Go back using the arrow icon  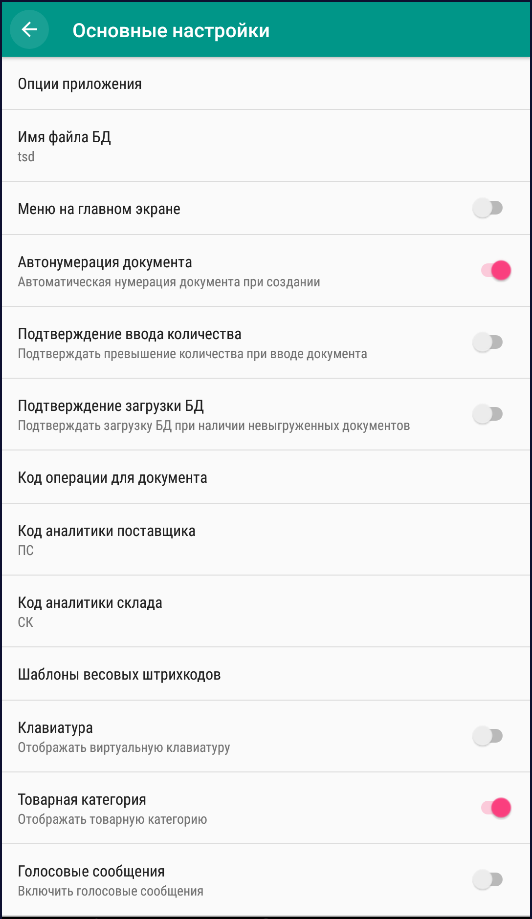29,29
